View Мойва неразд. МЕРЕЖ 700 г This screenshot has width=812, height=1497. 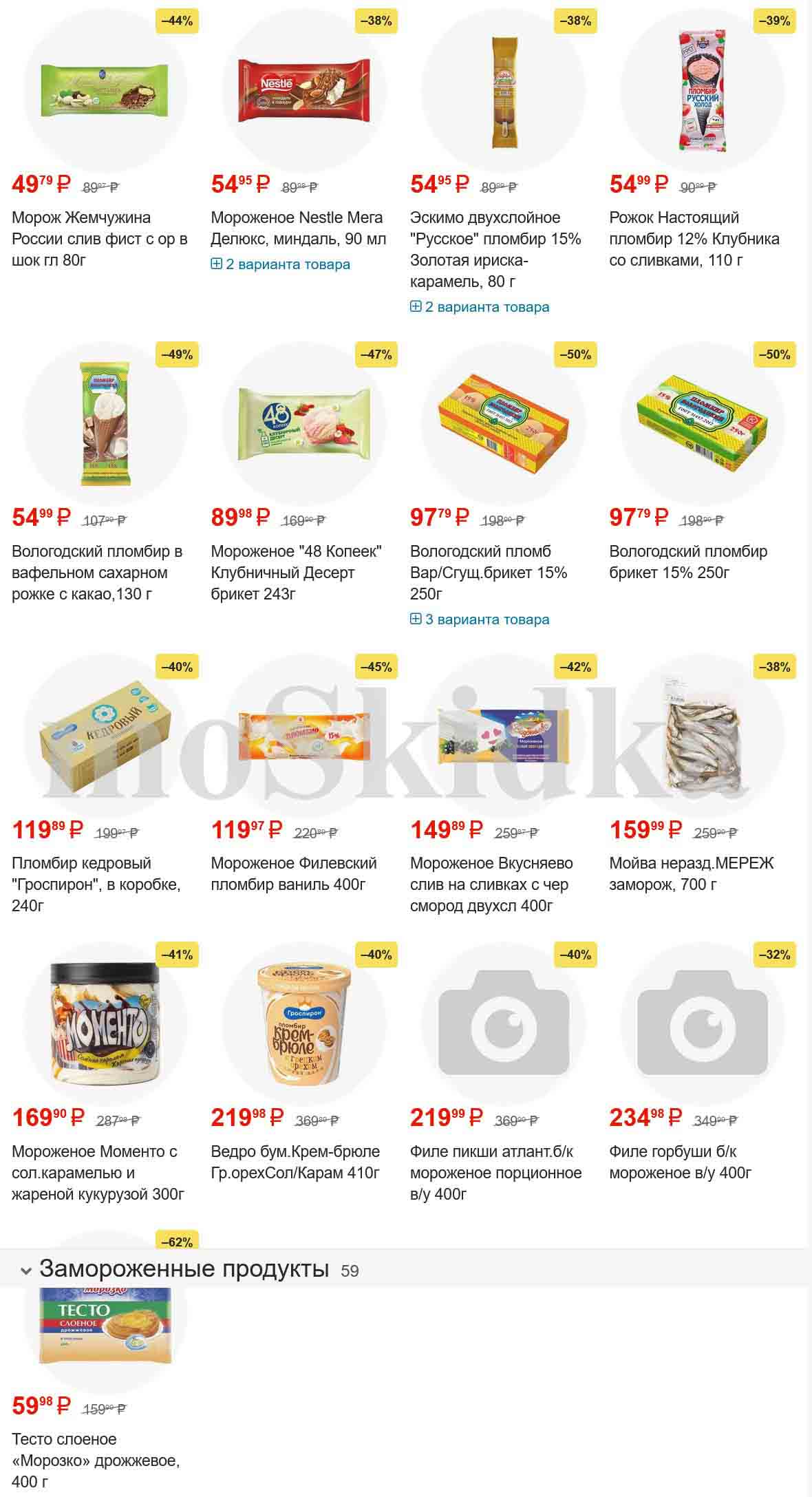click(691, 873)
